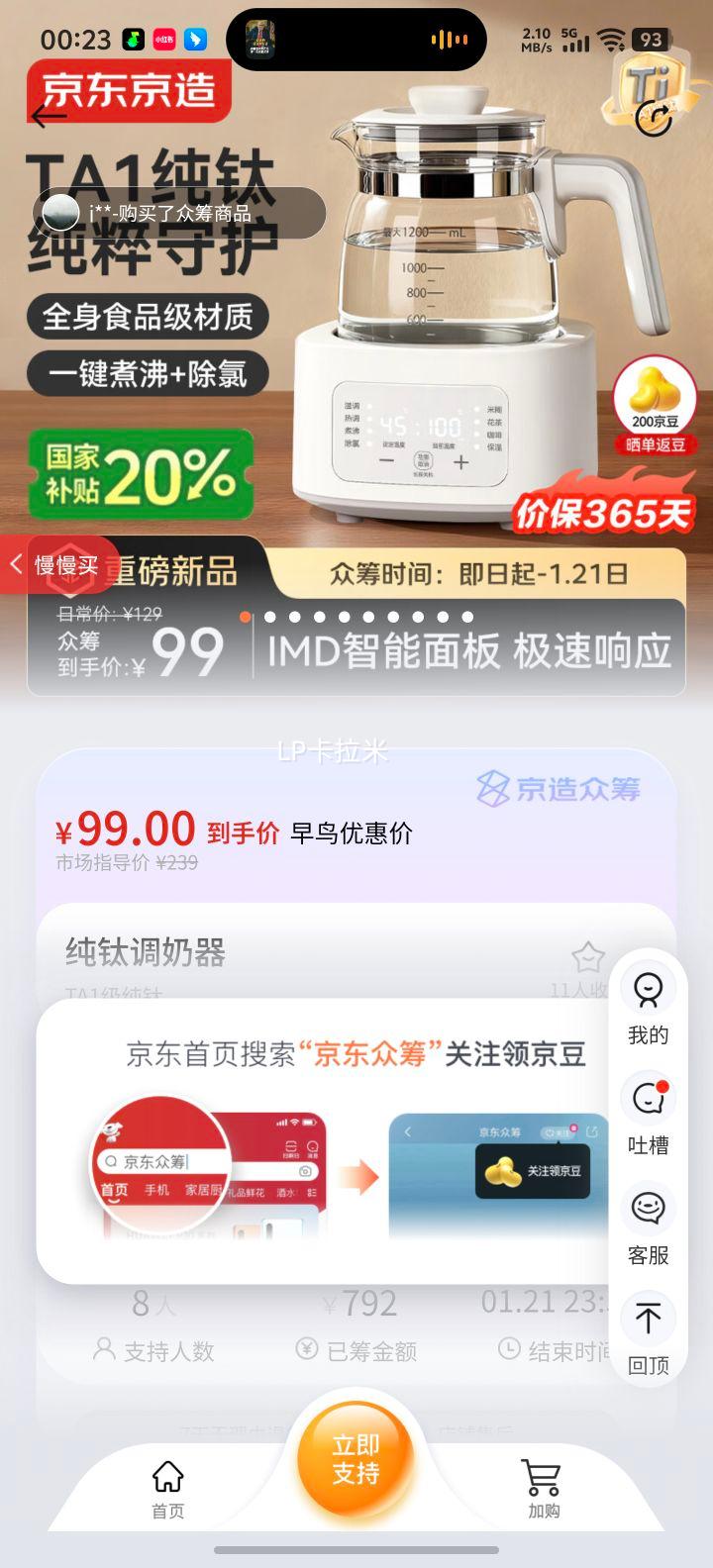Screen dimensions: 713x1568
Task: Select the highlighted orange carousel dot
Action: pyautogui.click(x=245, y=617)
